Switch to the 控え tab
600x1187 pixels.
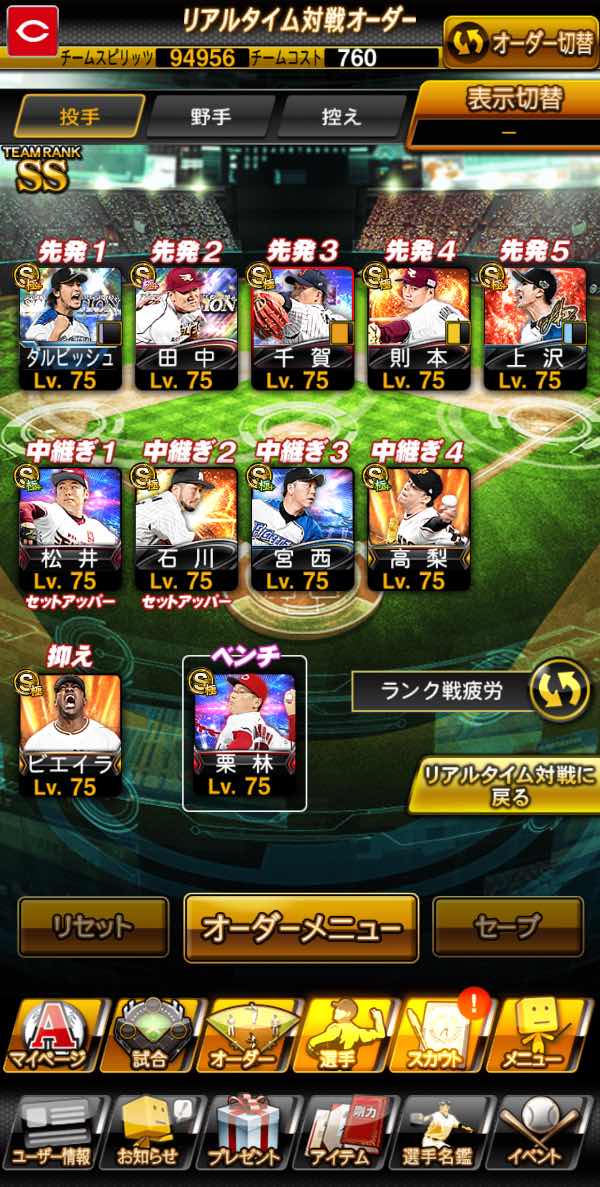point(342,116)
